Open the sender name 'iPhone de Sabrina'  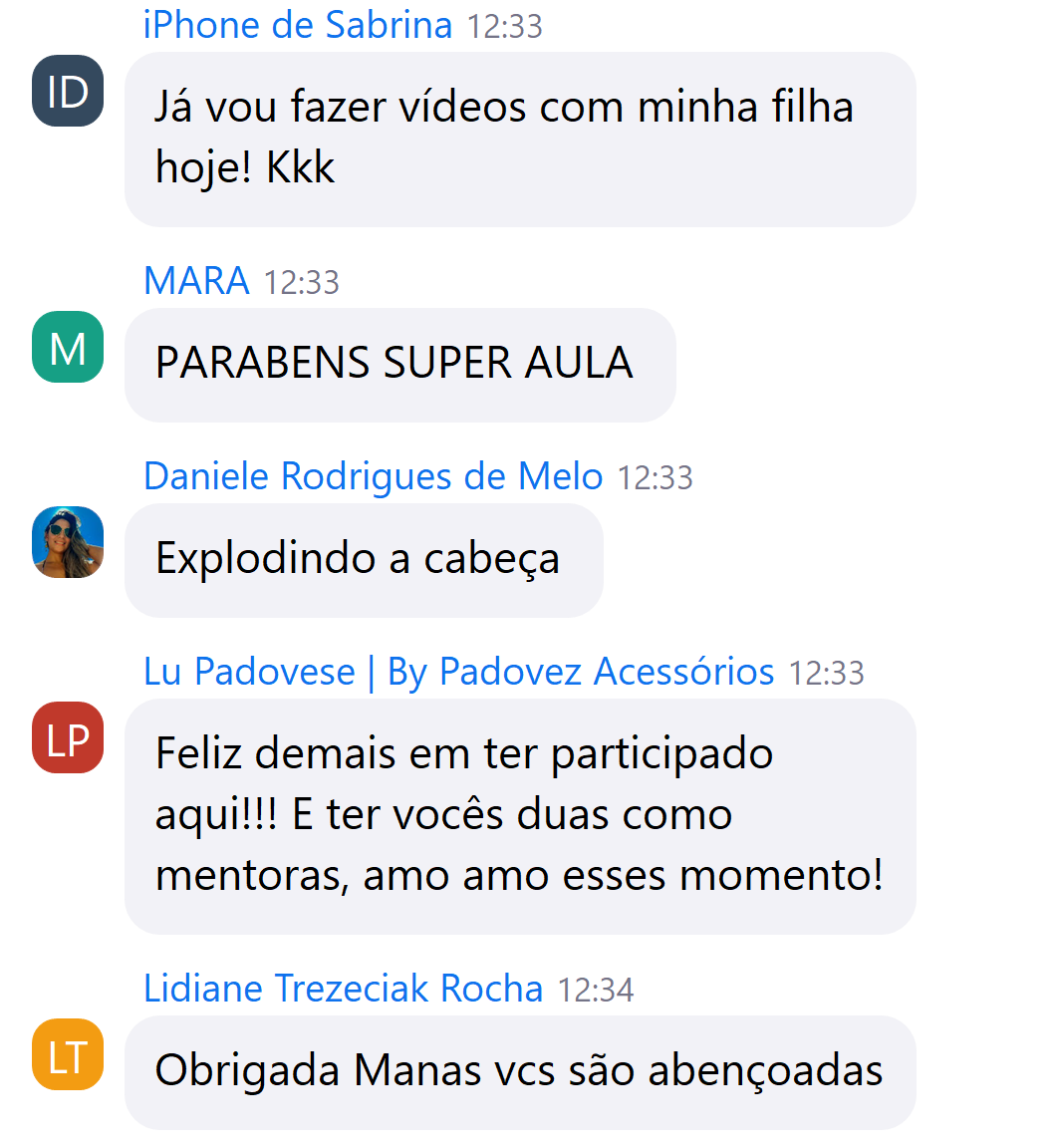[297, 24]
